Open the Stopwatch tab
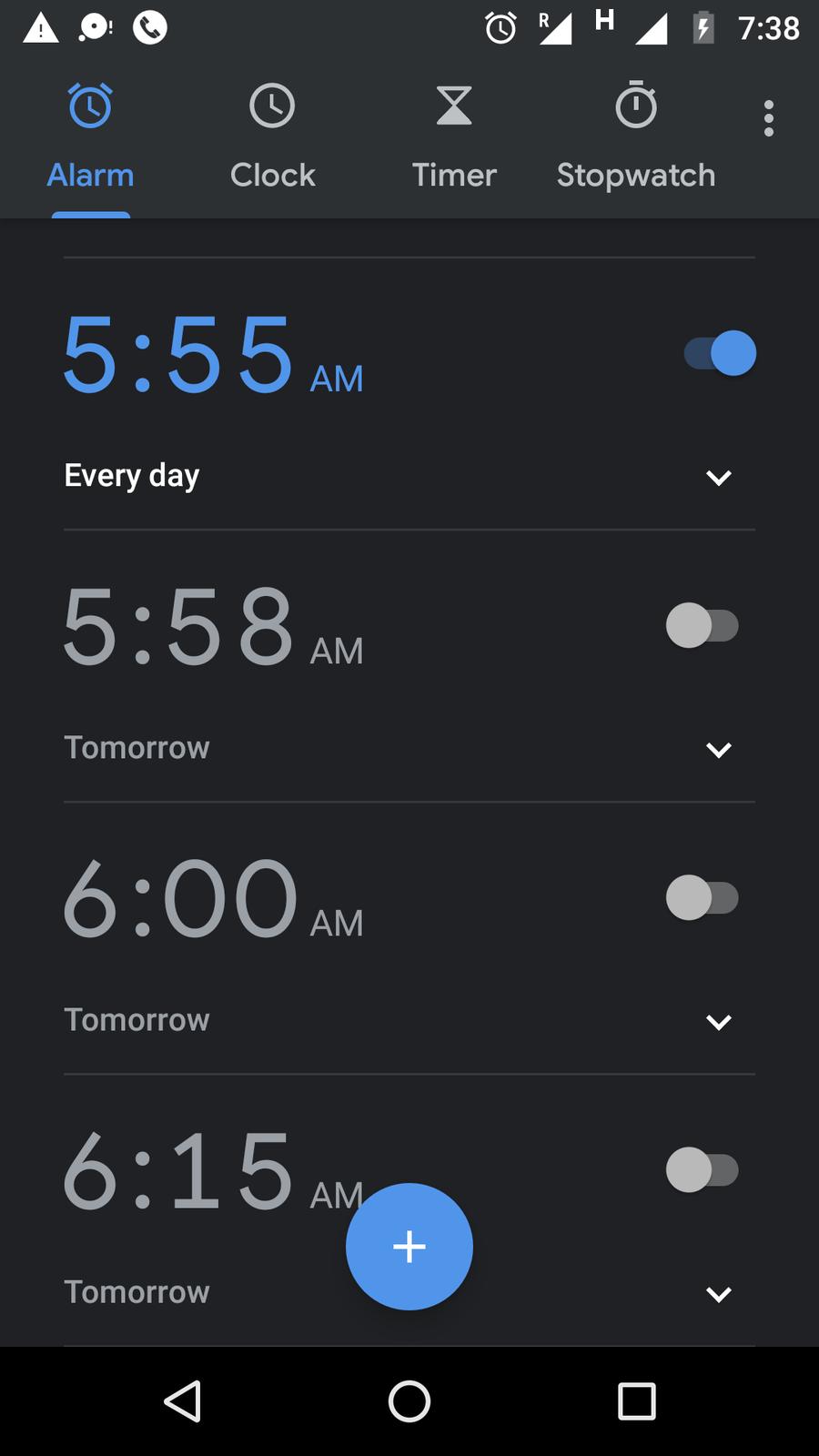 635,136
